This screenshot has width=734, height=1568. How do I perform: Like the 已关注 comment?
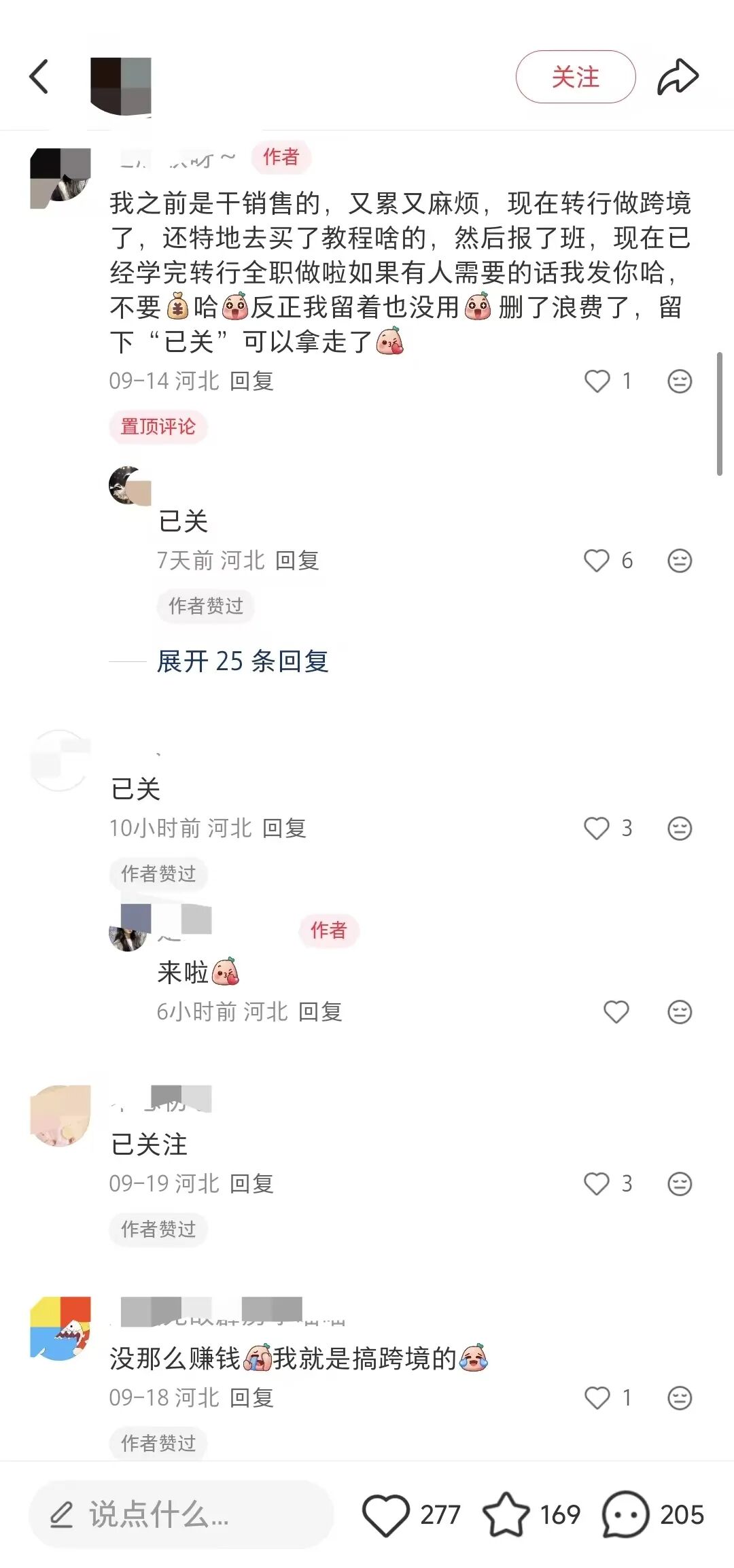tap(597, 1184)
